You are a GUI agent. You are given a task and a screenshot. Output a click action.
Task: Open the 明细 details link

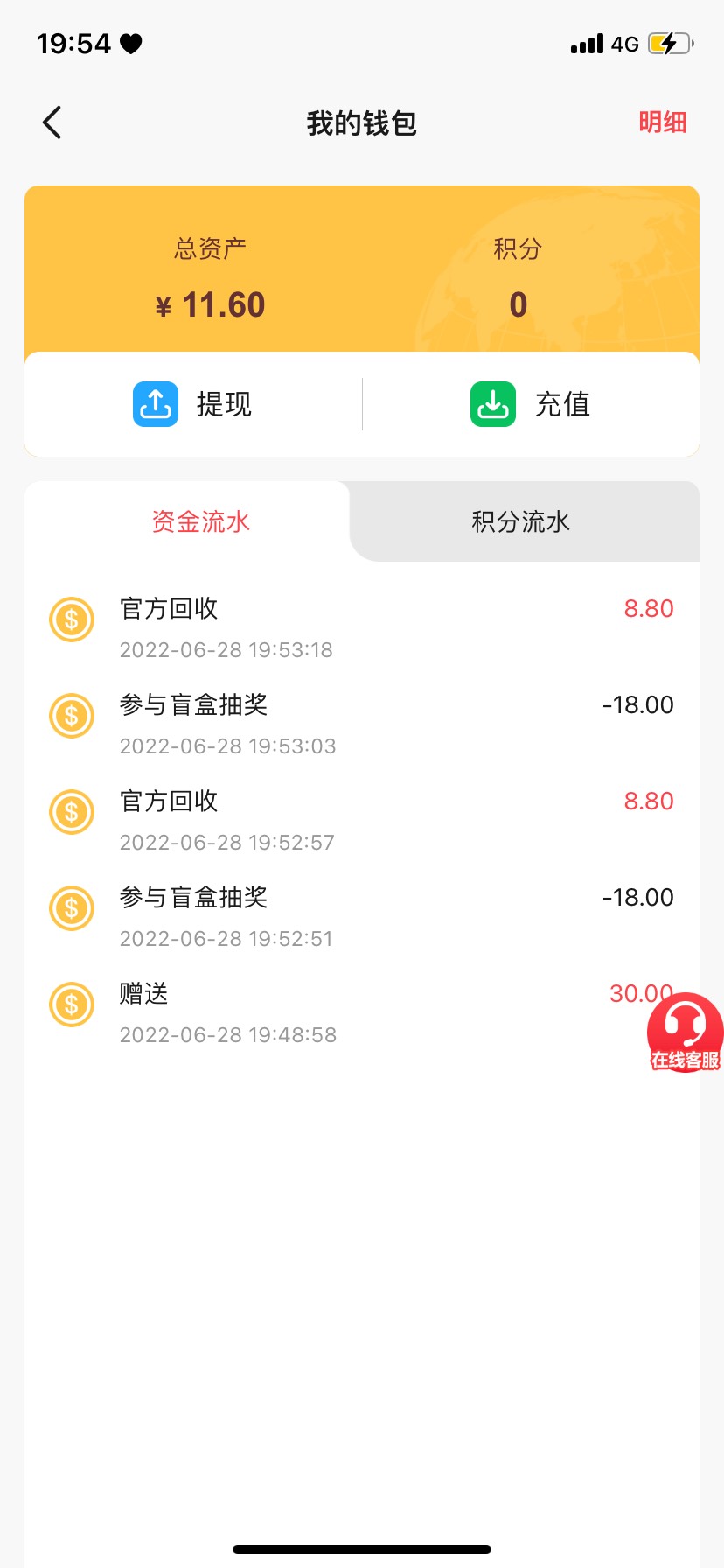(x=662, y=122)
